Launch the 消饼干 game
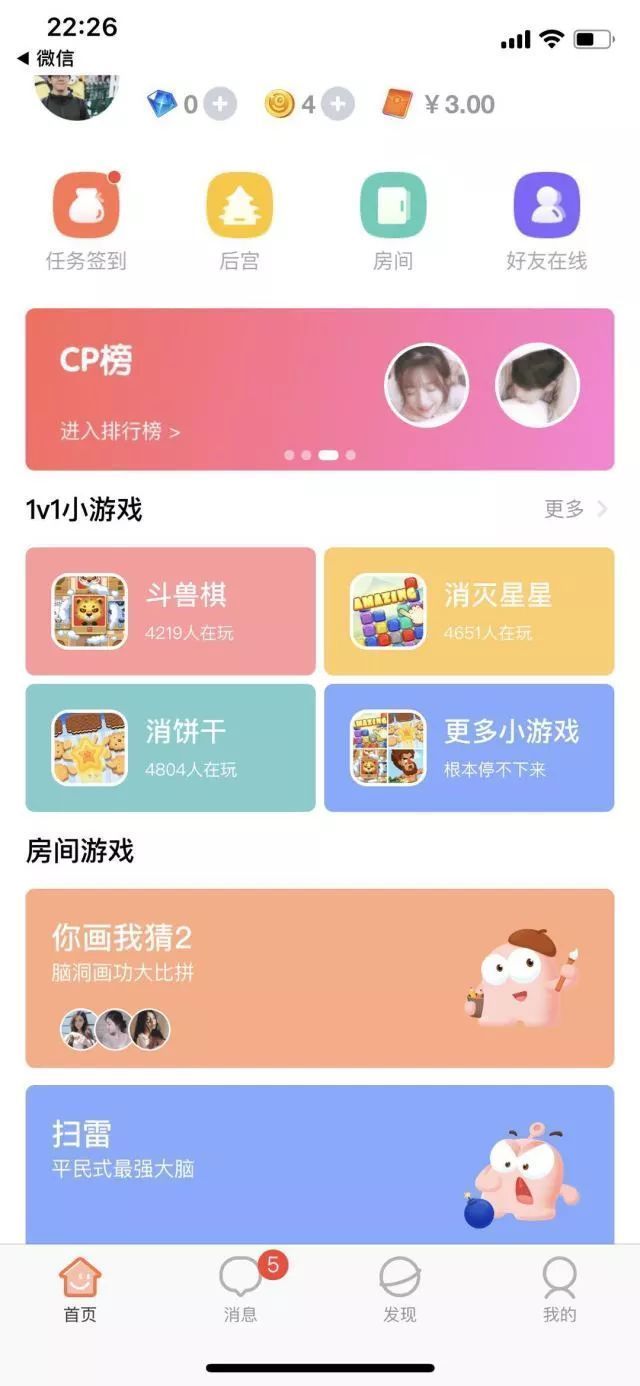Image resolution: width=640 pixels, height=1386 pixels. click(x=170, y=747)
